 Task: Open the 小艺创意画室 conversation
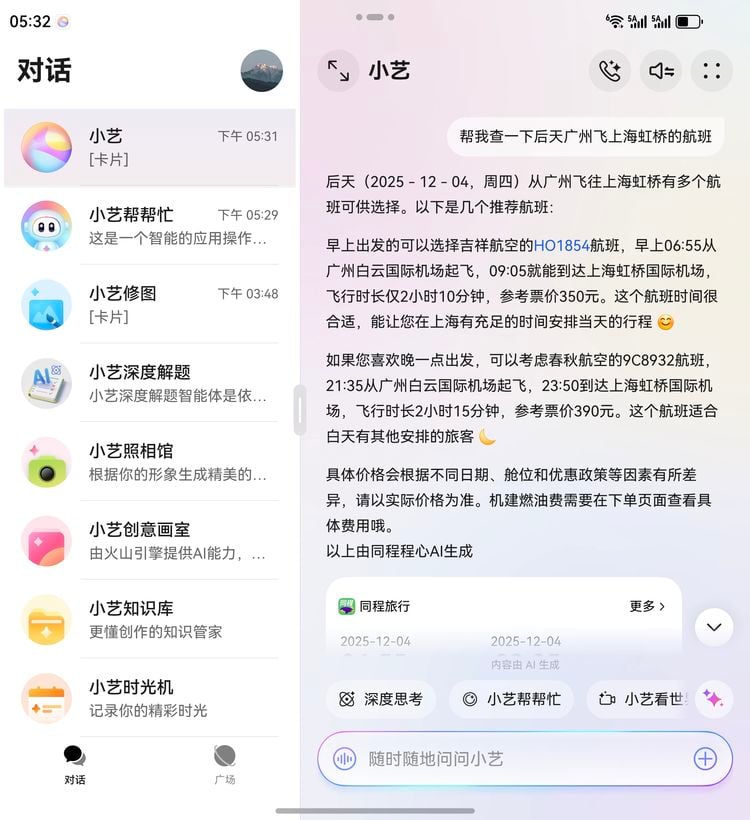click(150, 542)
